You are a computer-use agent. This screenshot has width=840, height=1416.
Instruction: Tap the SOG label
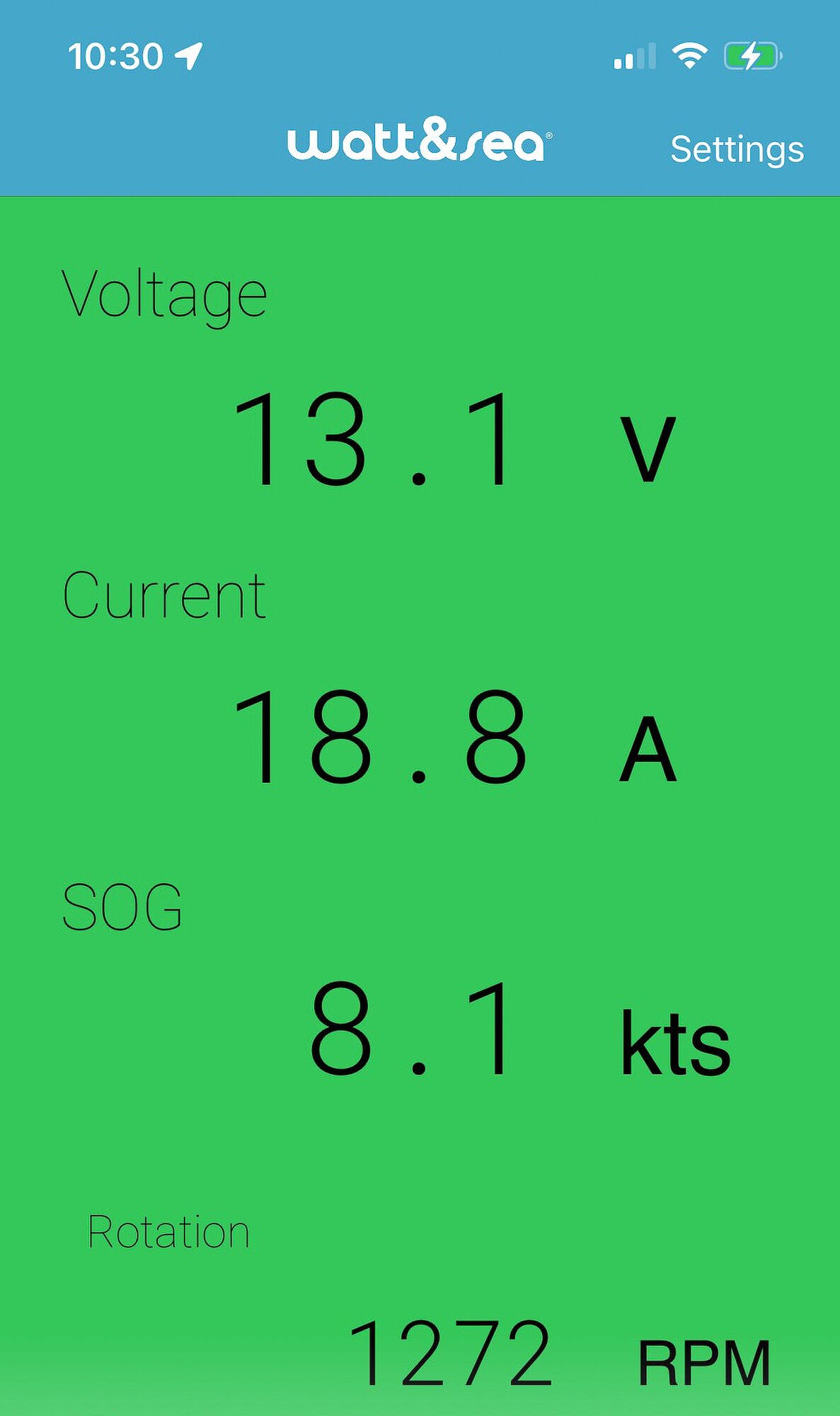coord(122,906)
